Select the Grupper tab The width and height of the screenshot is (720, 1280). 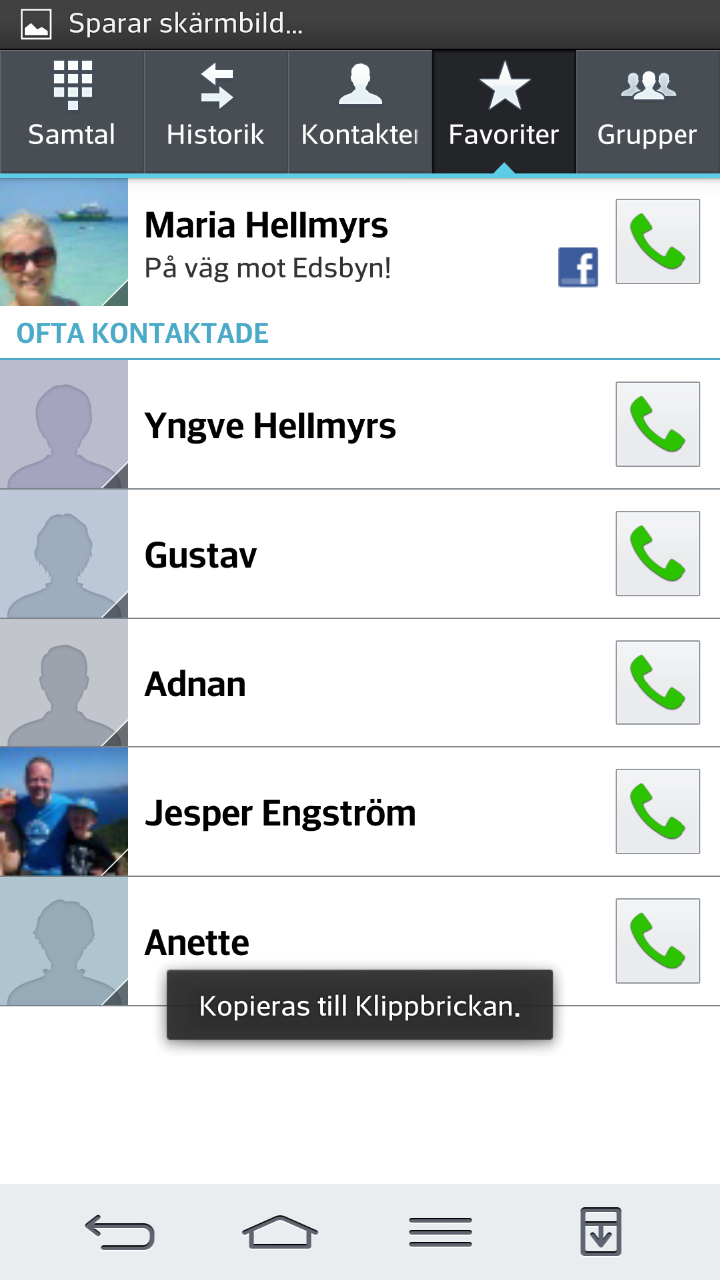647,112
